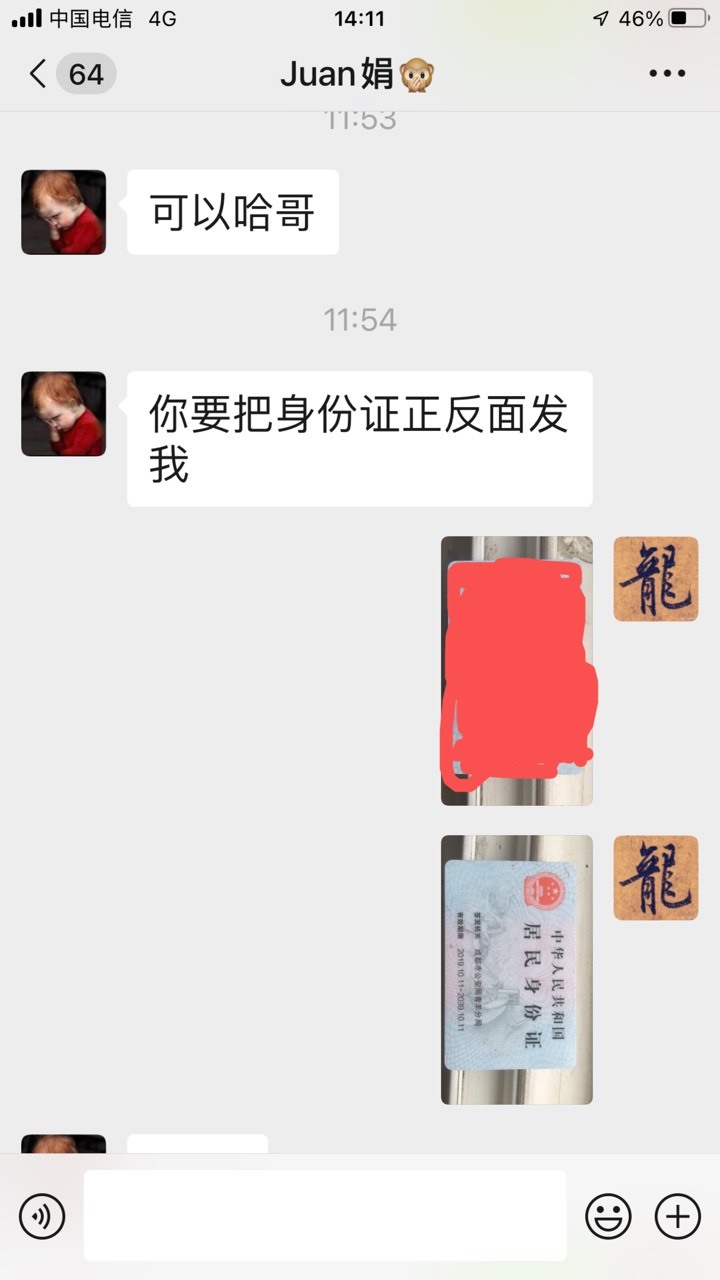The height and width of the screenshot is (1280, 720).
Task: Switch to voice message input
Action: click(x=42, y=1217)
